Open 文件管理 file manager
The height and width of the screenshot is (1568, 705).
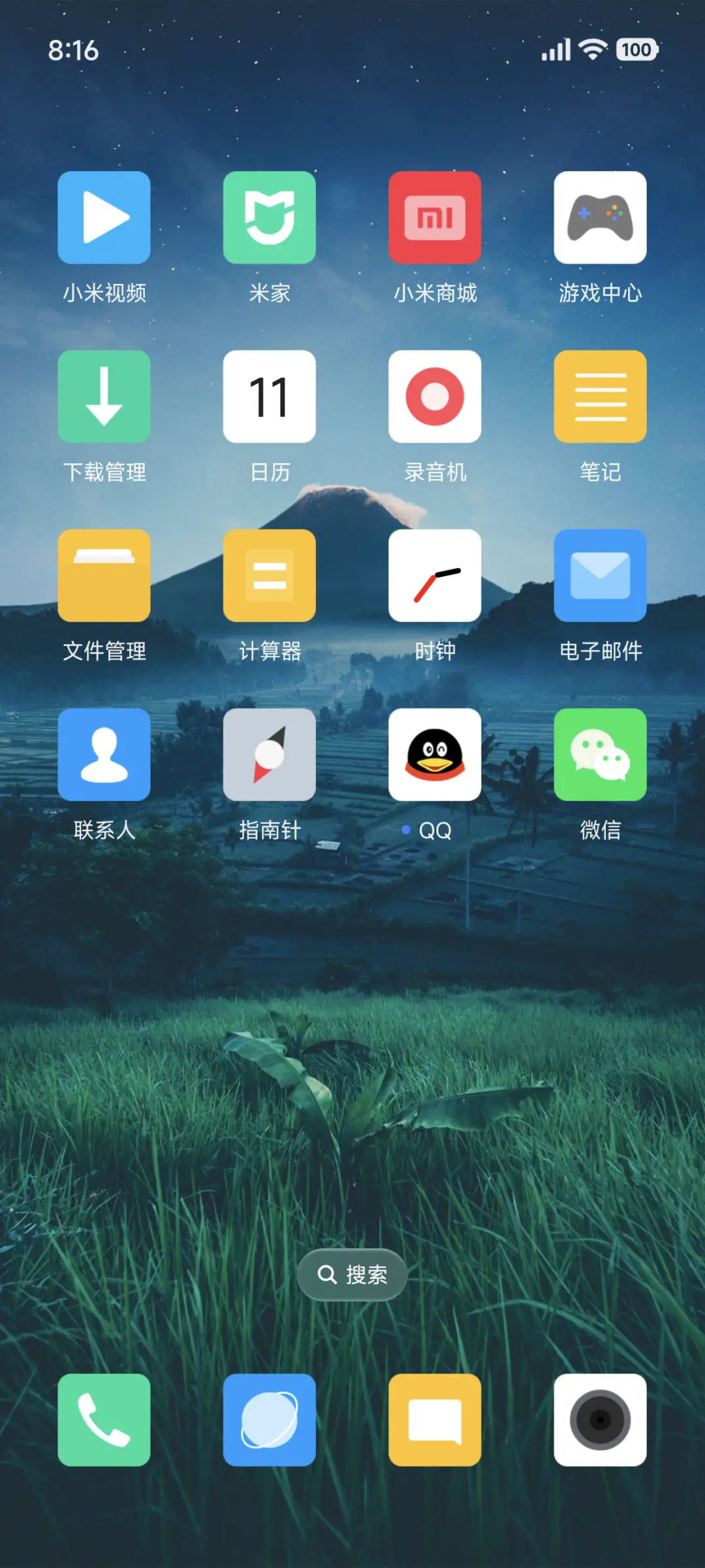[x=104, y=576]
